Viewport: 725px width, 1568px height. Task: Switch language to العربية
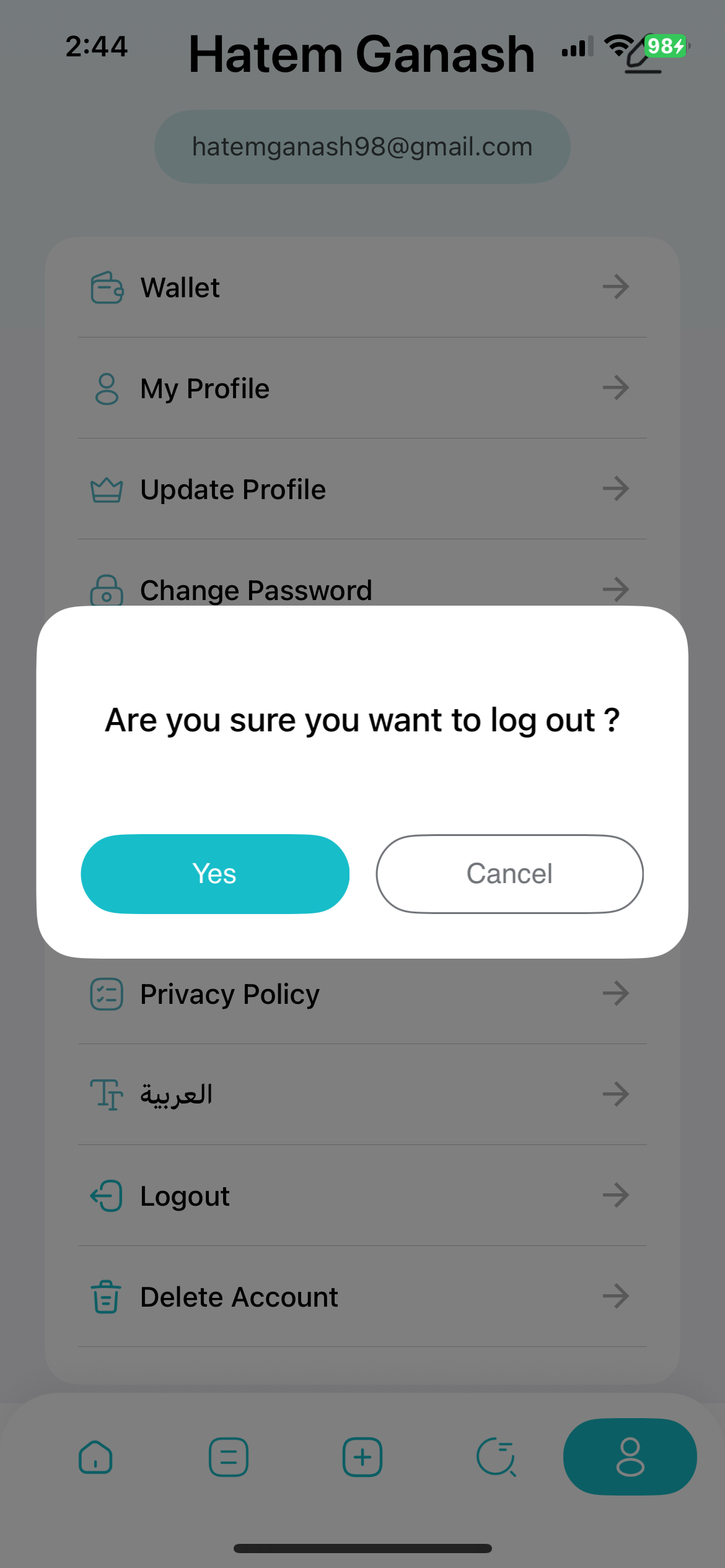362,1095
